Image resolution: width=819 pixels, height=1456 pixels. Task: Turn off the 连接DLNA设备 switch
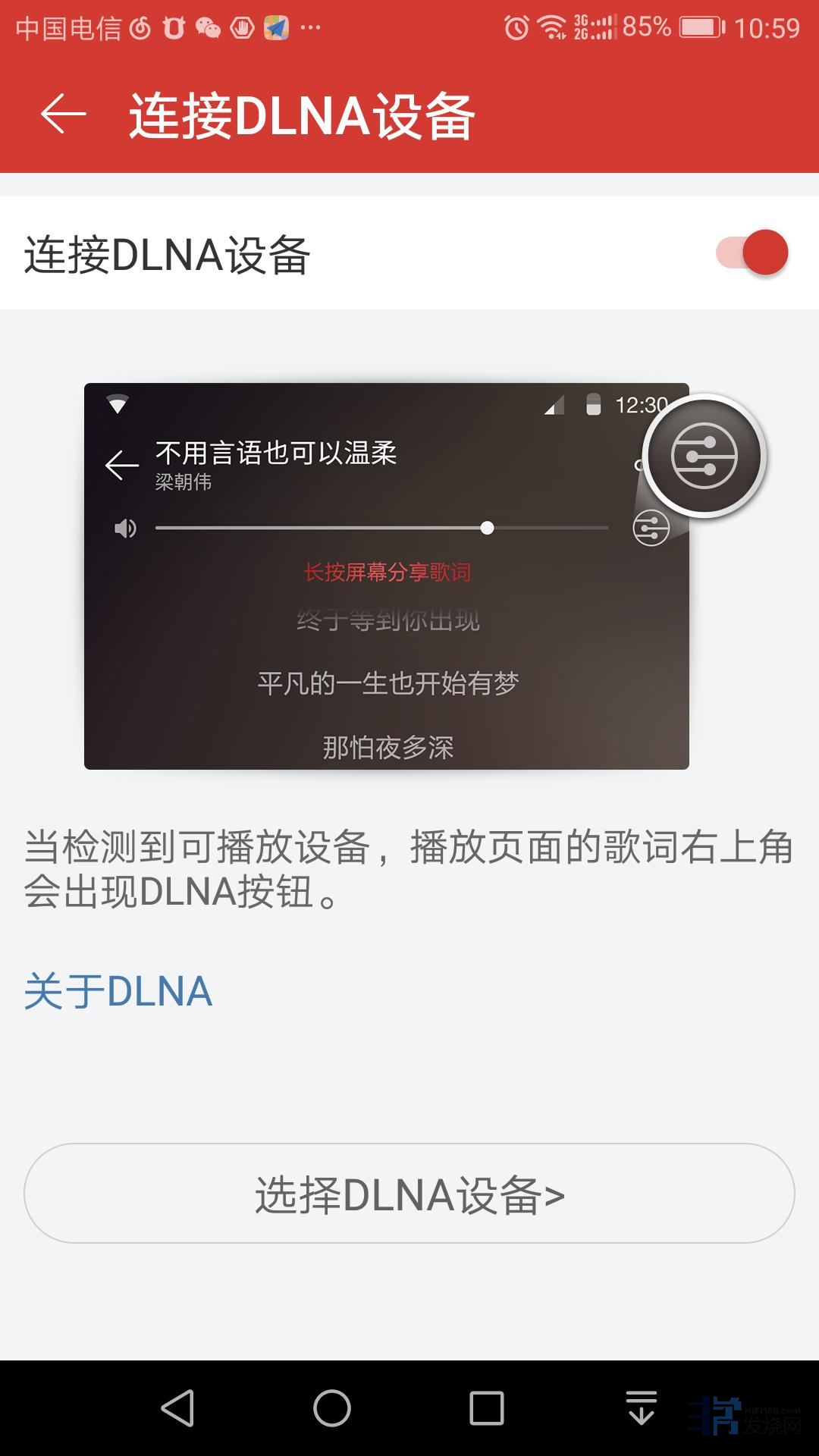coord(752,253)
